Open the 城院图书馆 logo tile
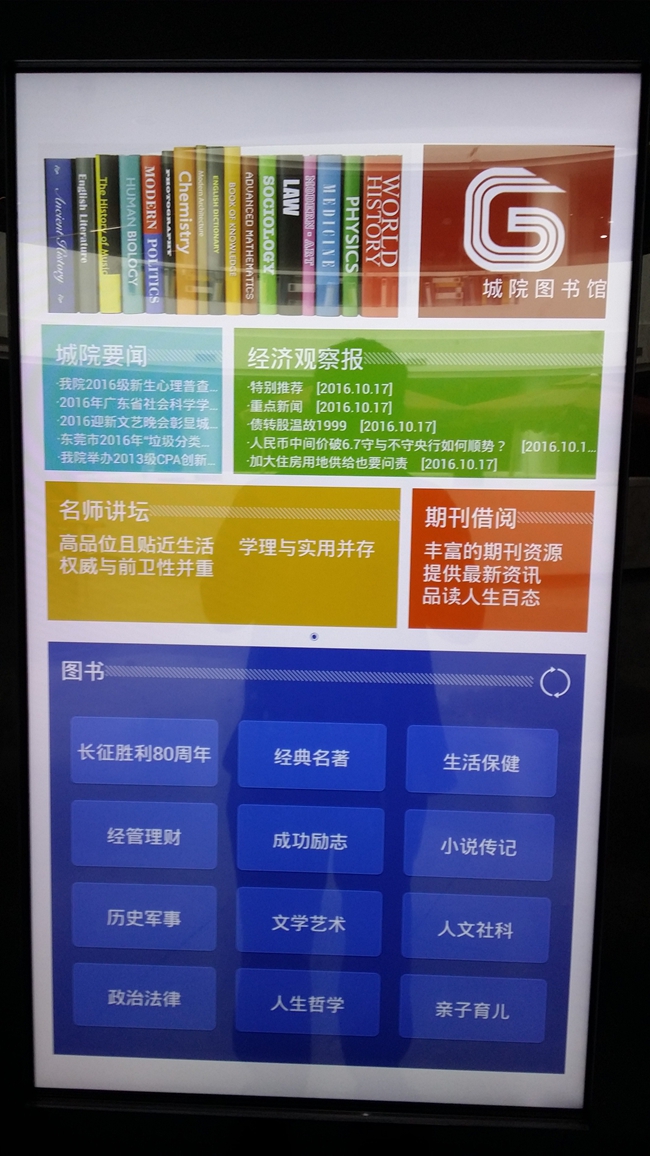This screenshot has height=1156, width=650. (x=515, y=232)
